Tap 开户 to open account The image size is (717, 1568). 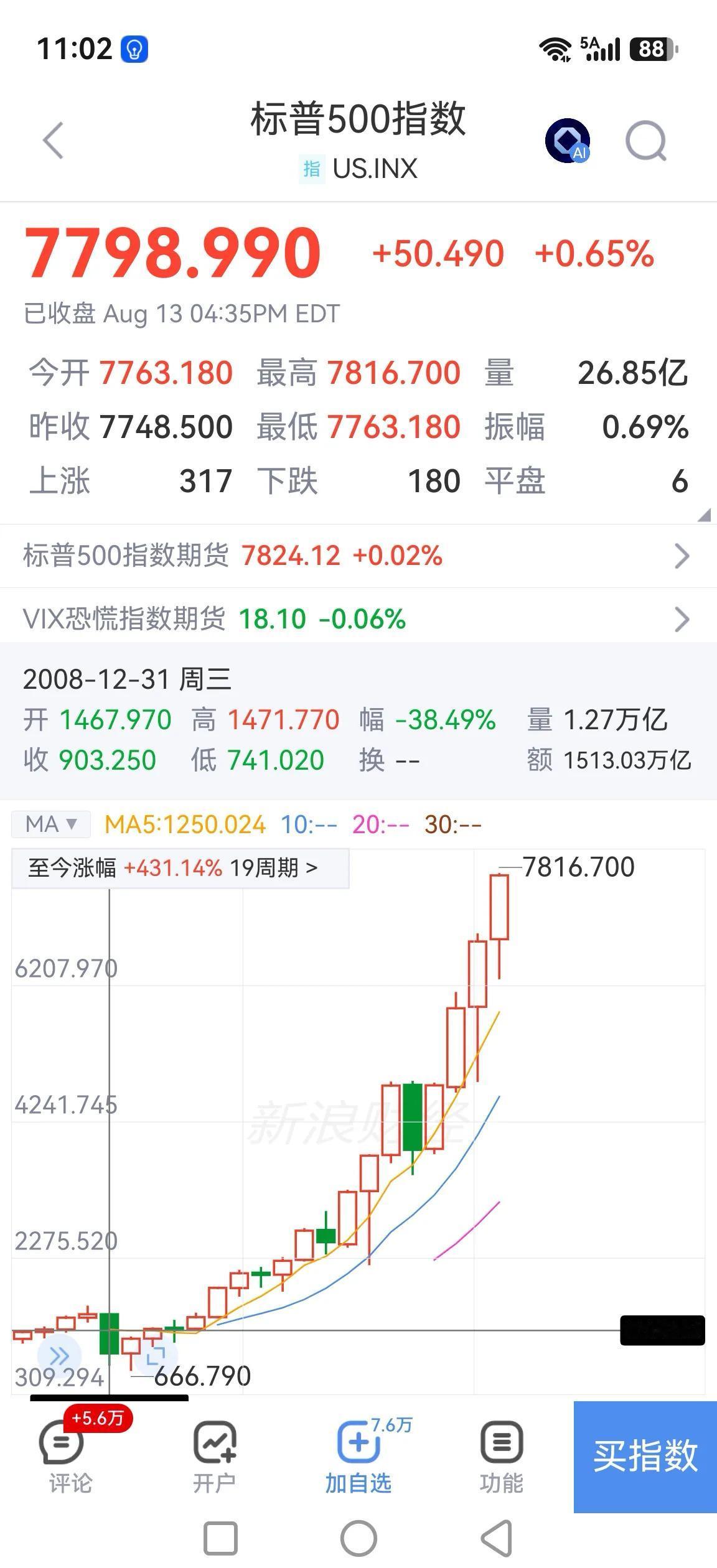(214, 1458)
